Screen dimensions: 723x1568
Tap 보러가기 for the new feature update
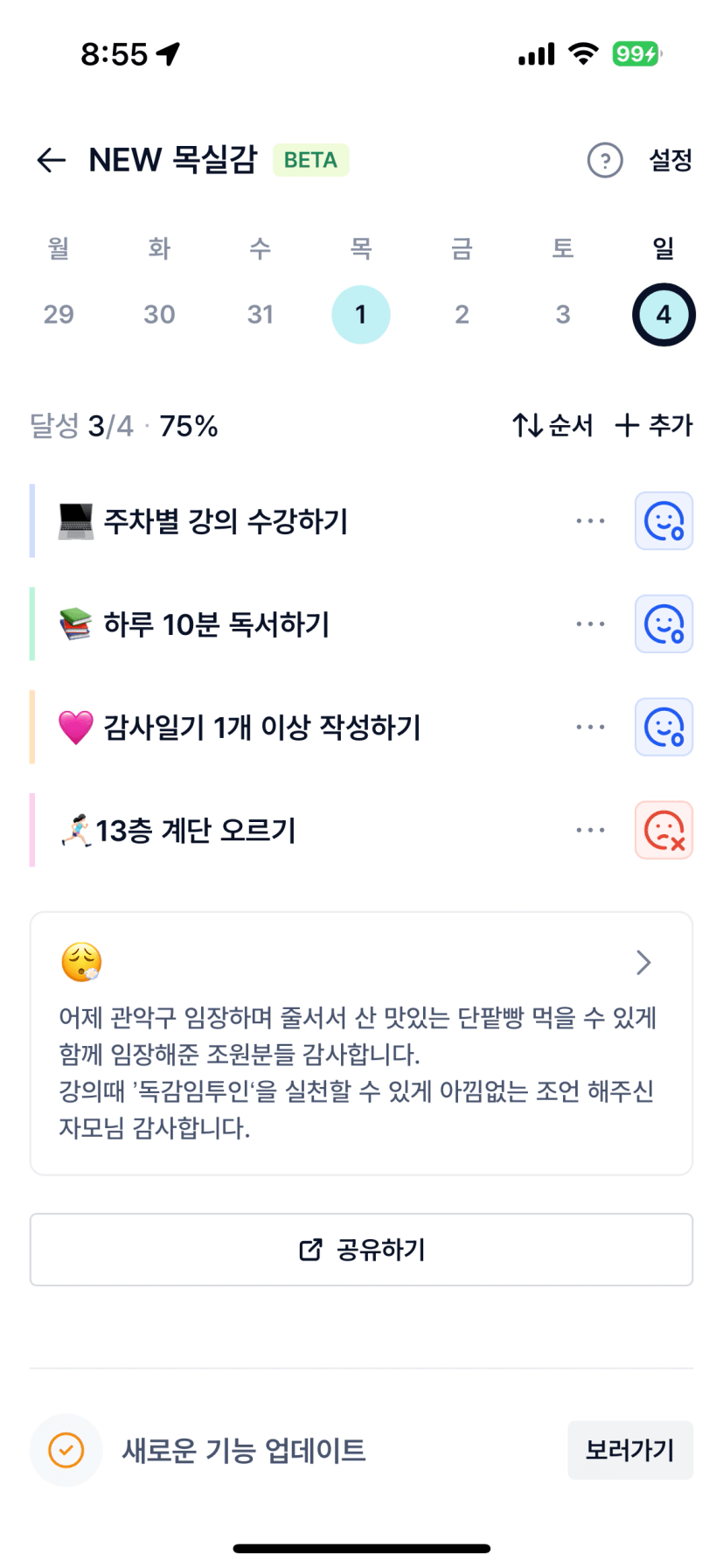click(629, 1450)
